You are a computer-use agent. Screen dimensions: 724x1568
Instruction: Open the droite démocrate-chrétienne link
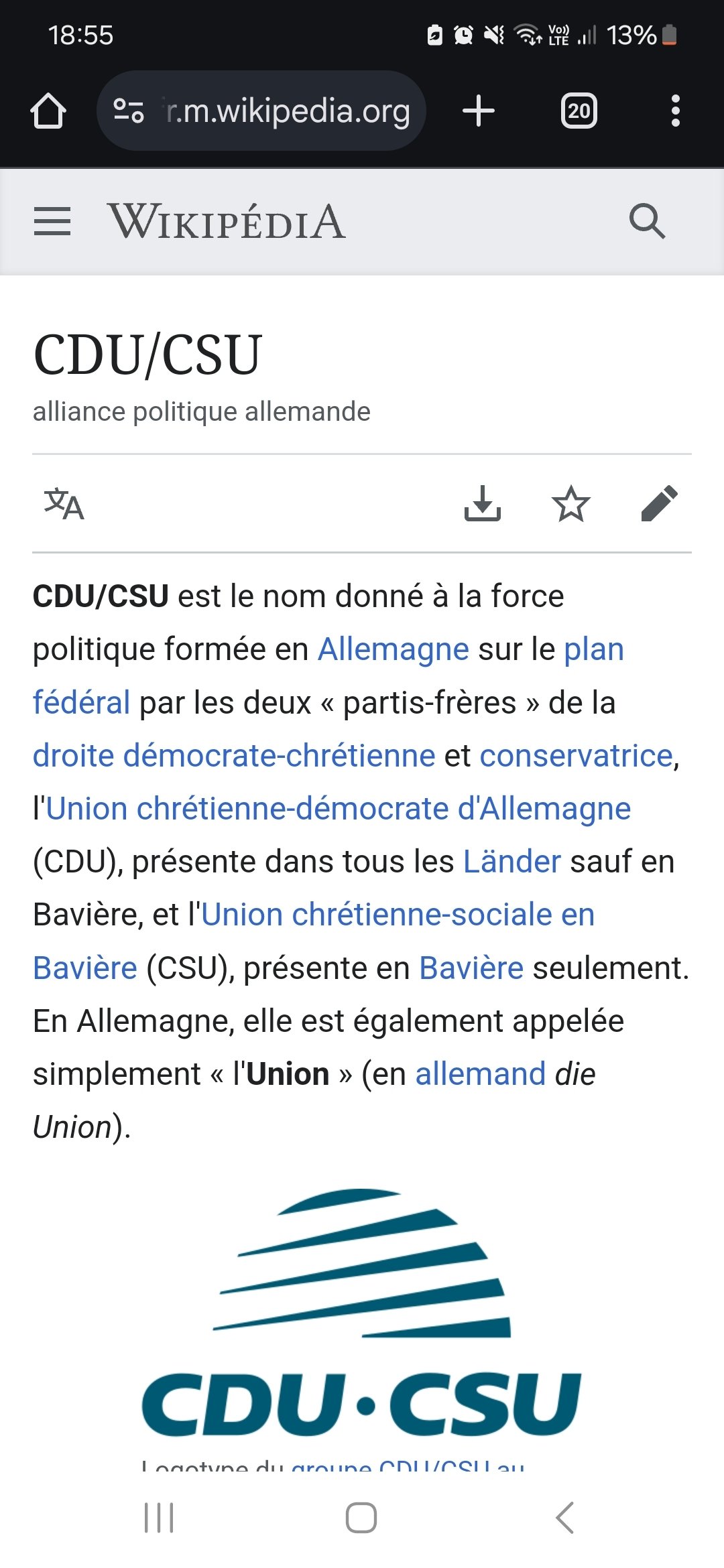[x=235, y=756]
